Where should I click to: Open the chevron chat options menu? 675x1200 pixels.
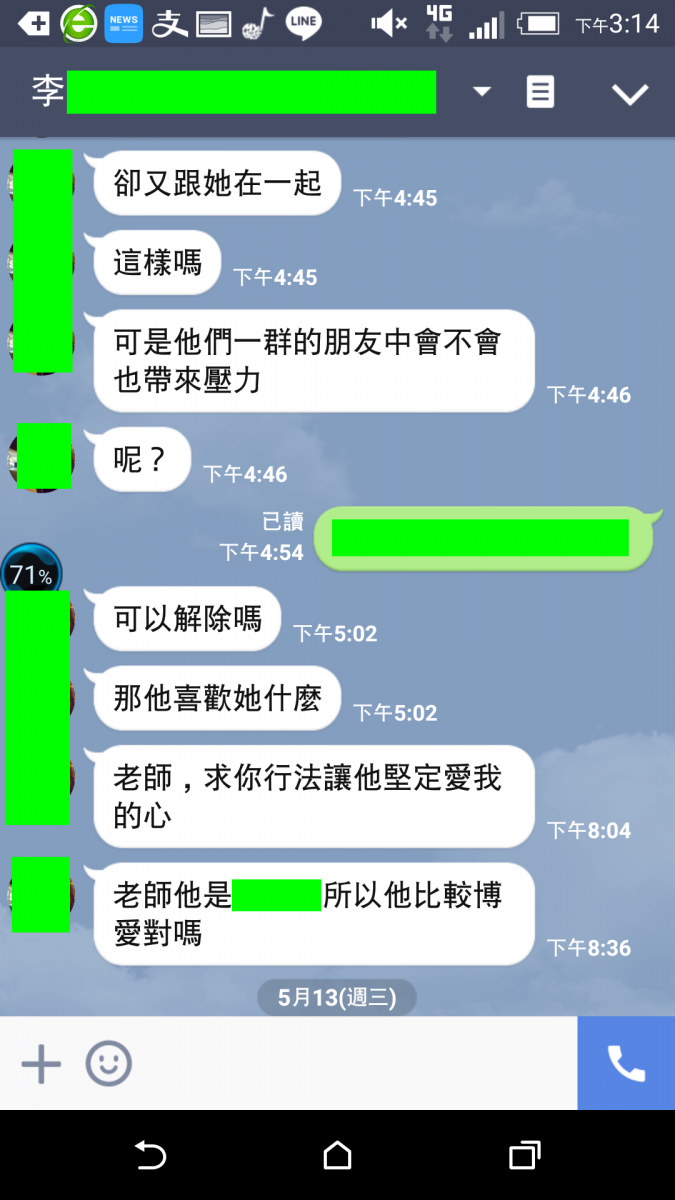tap(630, 94)
